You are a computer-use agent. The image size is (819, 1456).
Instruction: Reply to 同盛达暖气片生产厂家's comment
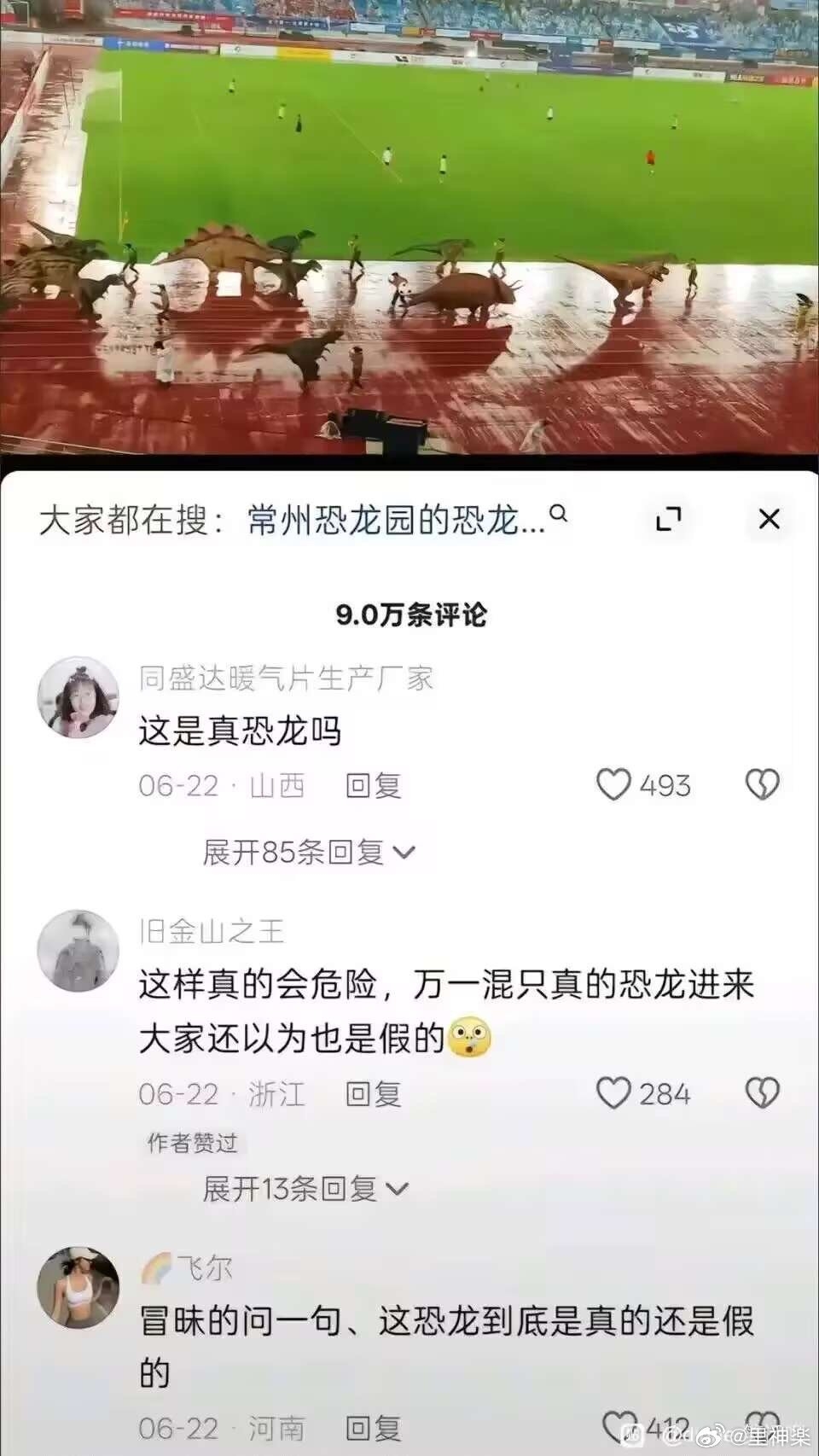373,785
